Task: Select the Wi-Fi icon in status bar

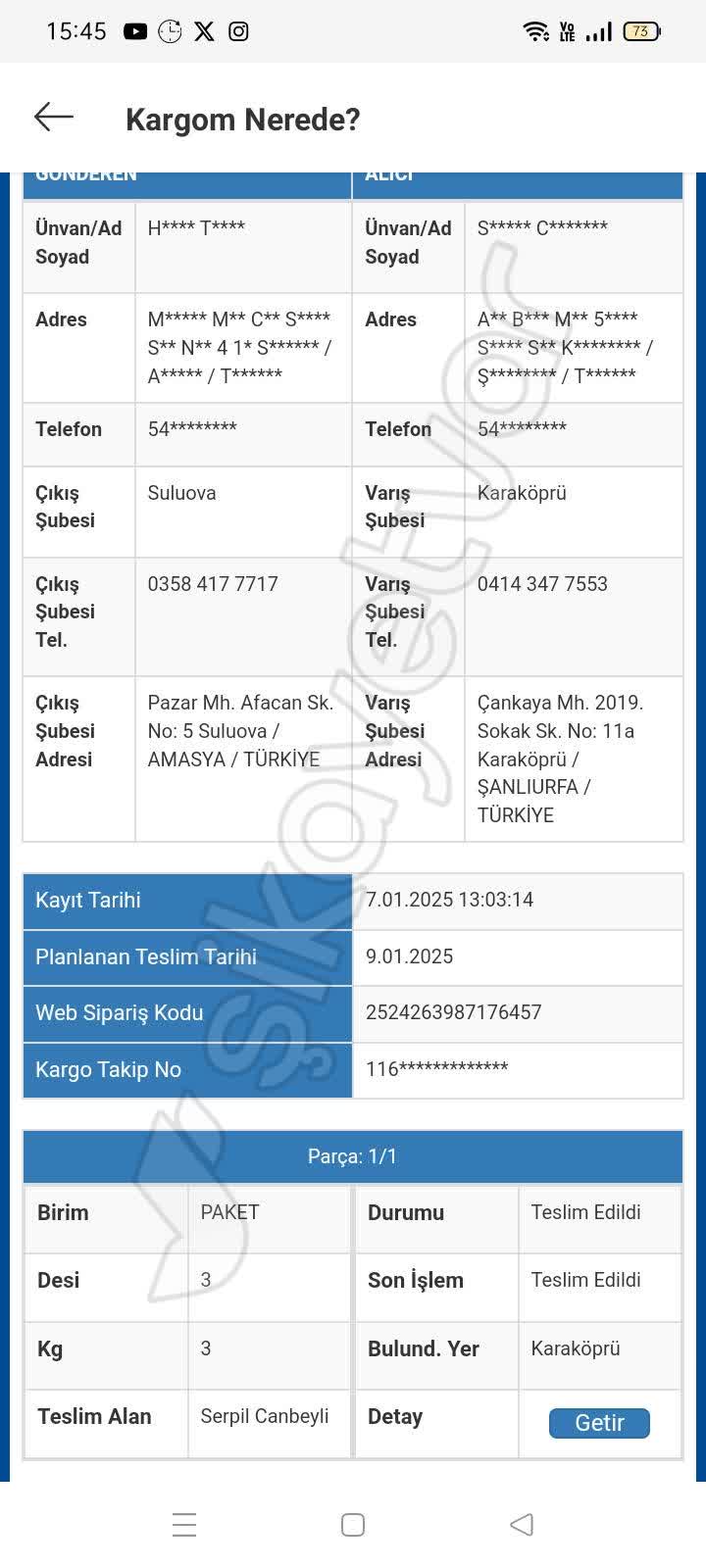Action: 535,30
